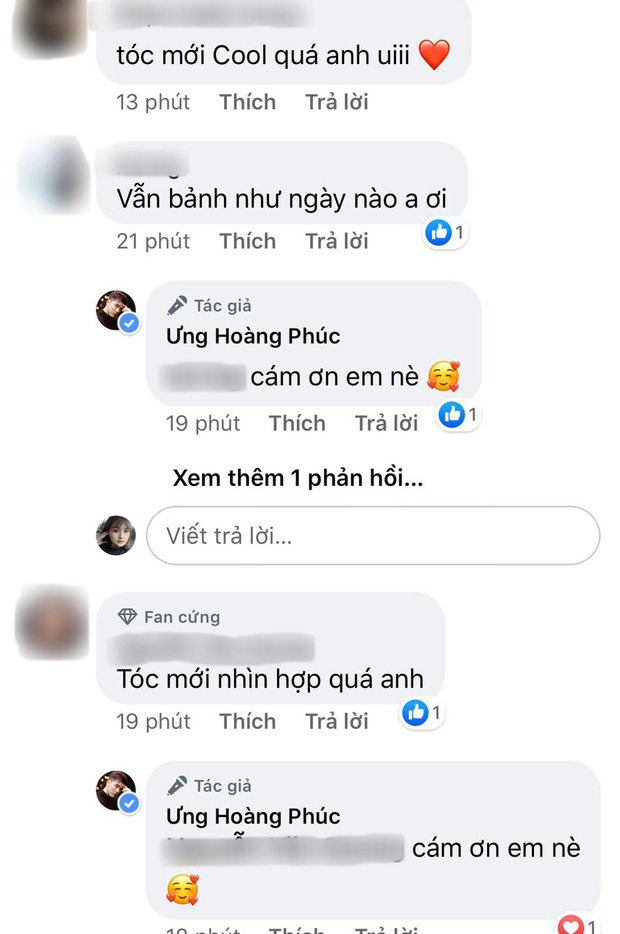Viewport: 620px width, 934px height.
Task: Like the comment 'Tóc mới nhìn hợp quá anh'
Action: point(247,721)
